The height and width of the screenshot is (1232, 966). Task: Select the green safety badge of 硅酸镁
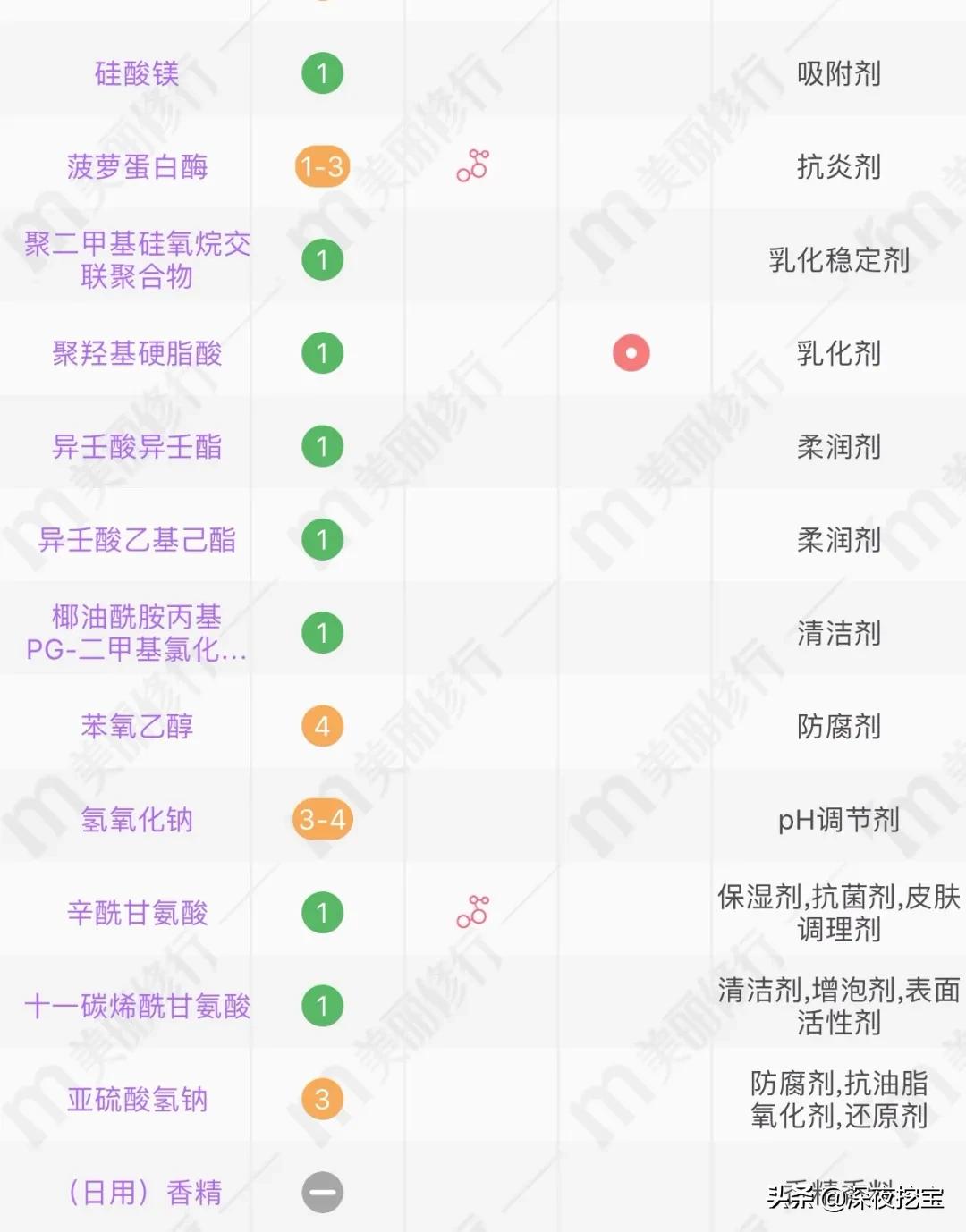[x=322, y=75]
